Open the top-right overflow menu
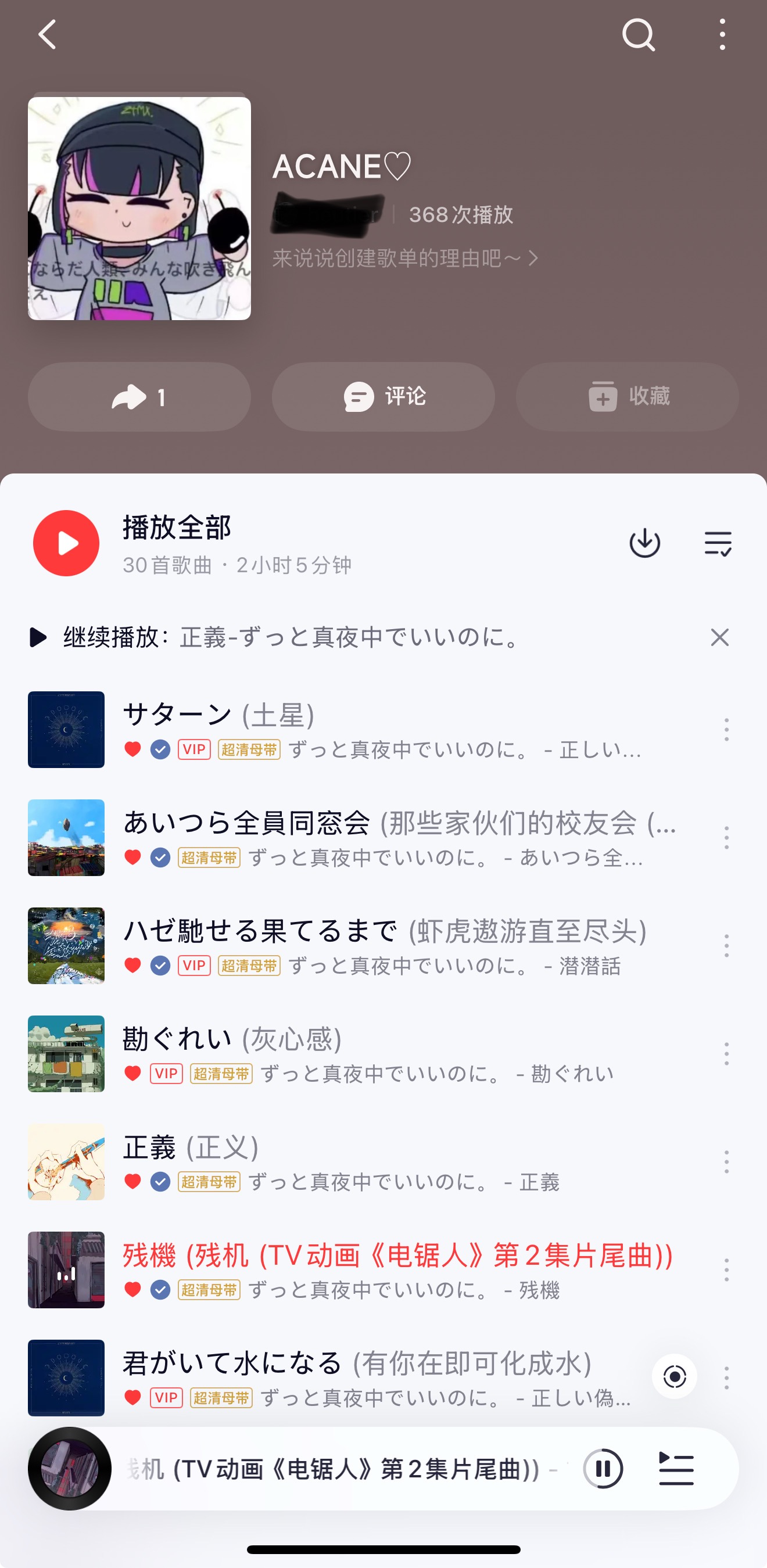Viewport: 767px width, 1568px height. coord(723,35)
